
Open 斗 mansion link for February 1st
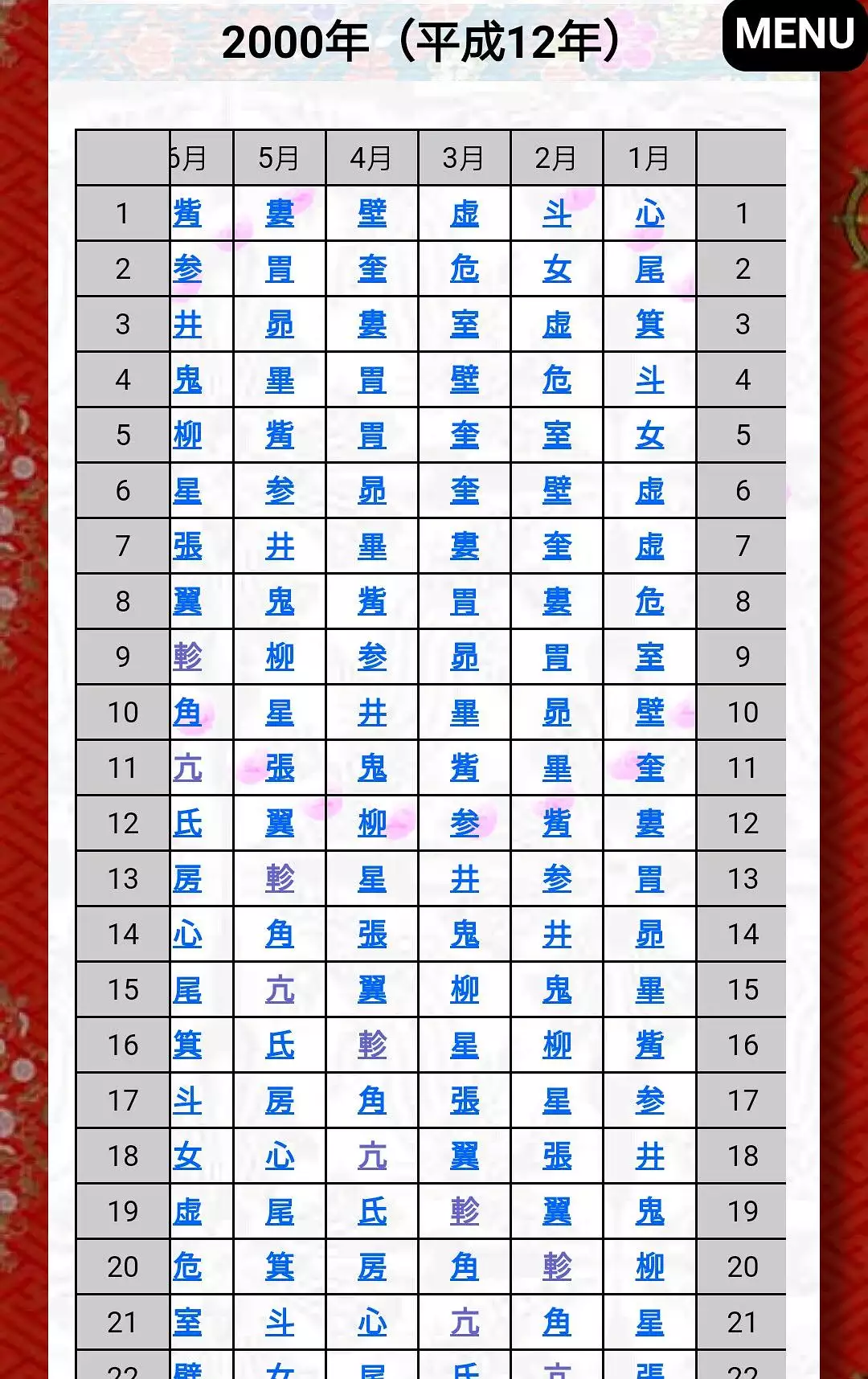(557, 213)
